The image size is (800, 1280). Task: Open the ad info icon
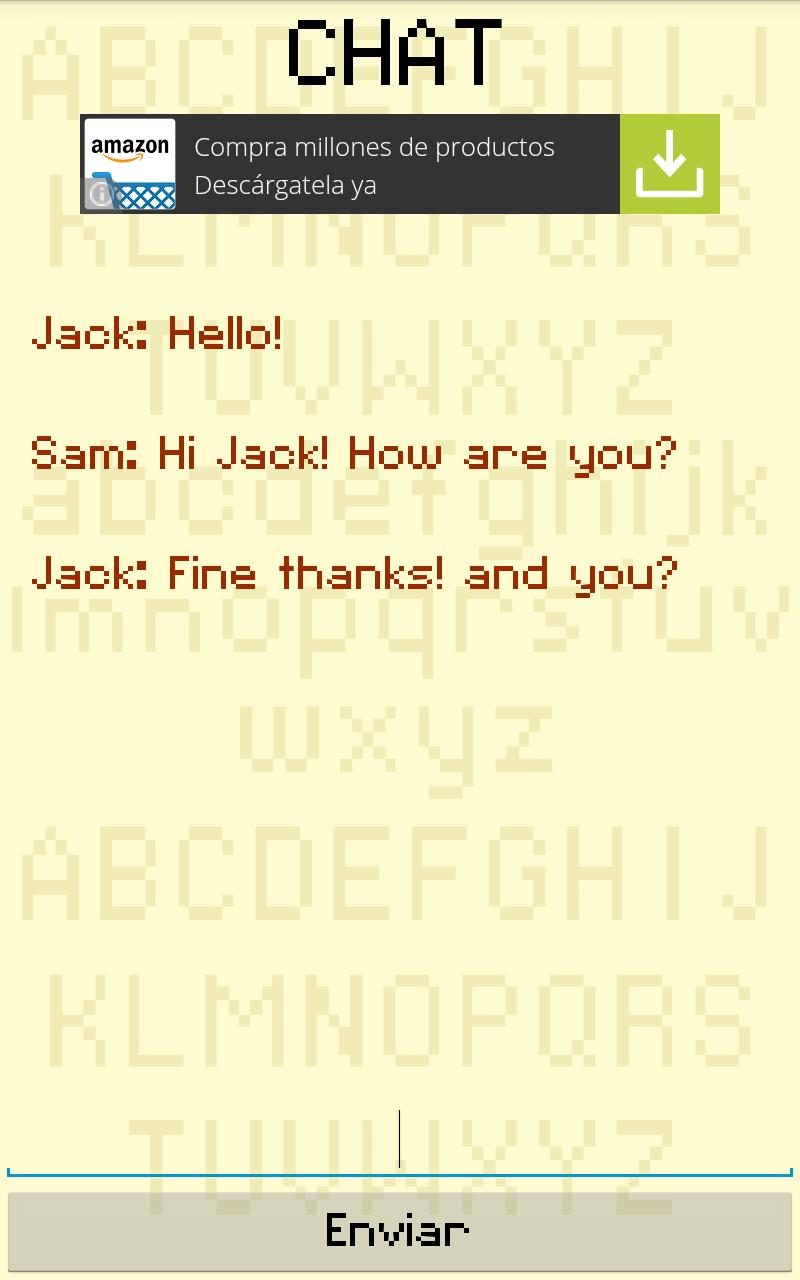pyautogui.click(x=100, y=193)
